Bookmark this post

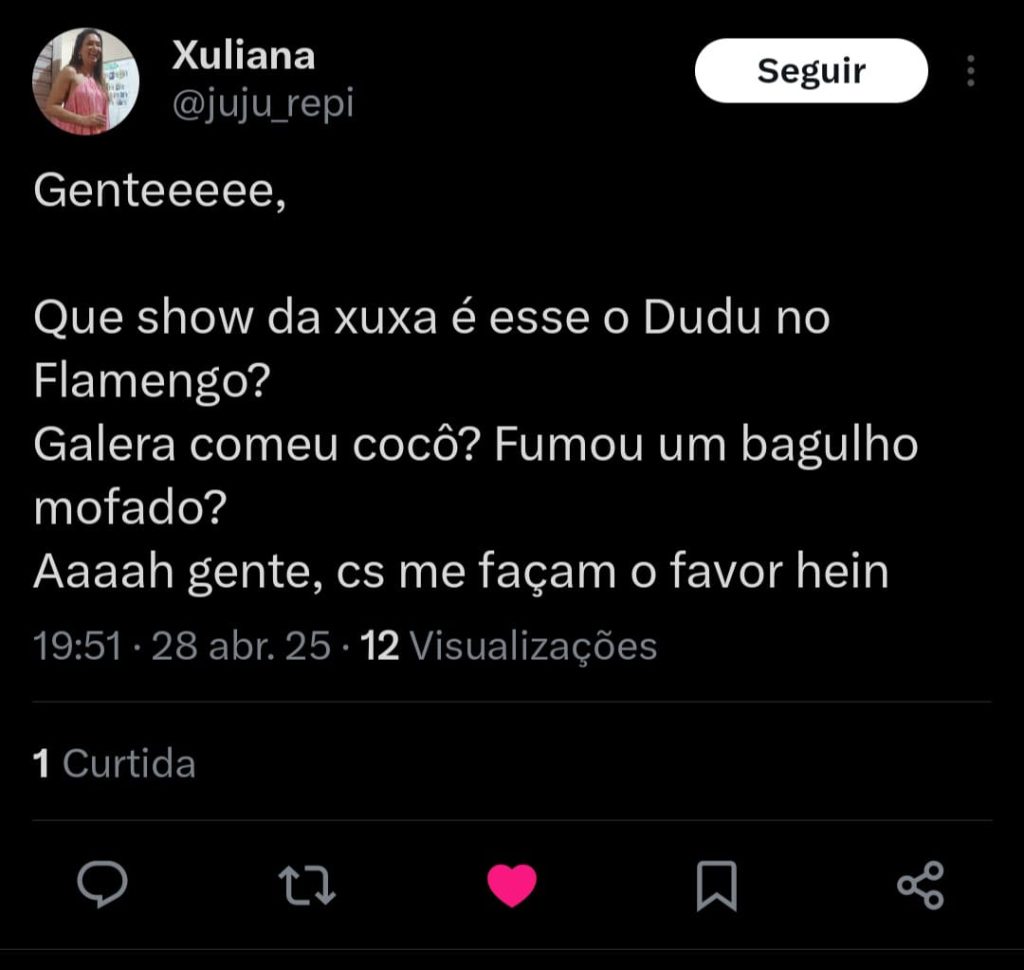point(716,886)
